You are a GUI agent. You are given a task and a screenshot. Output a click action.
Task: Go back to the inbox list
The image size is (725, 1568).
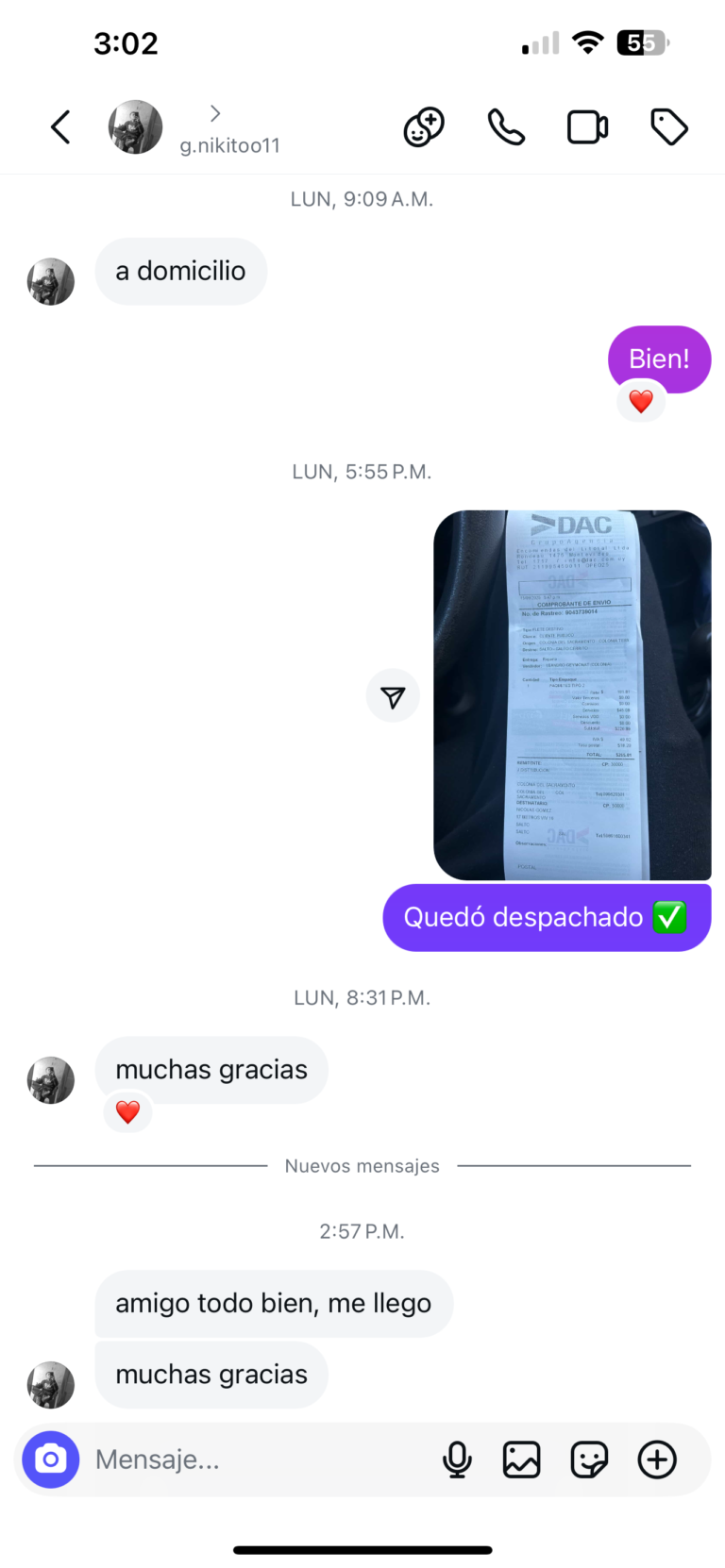point(60,127)
